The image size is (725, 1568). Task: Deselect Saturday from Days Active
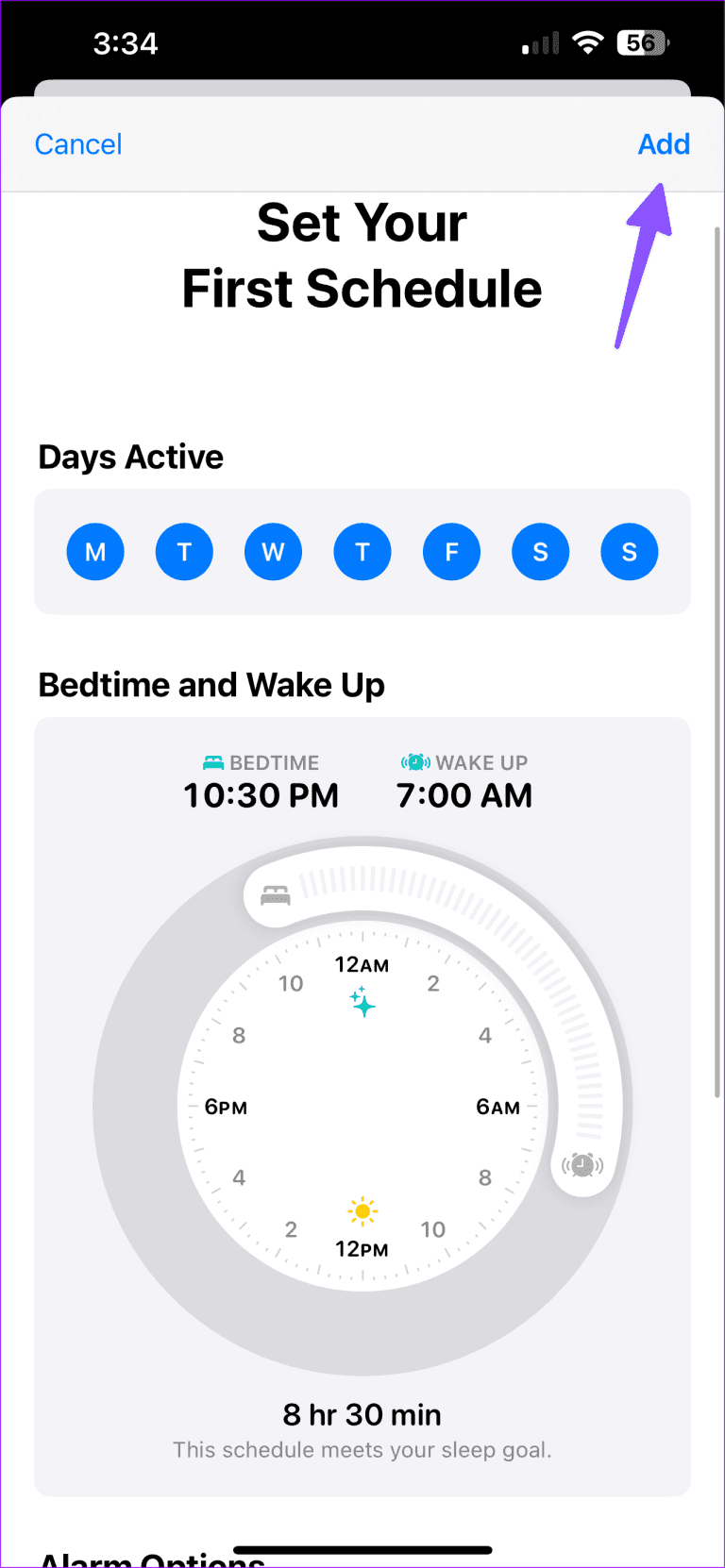pyautogui.click(x=540, y=552)
